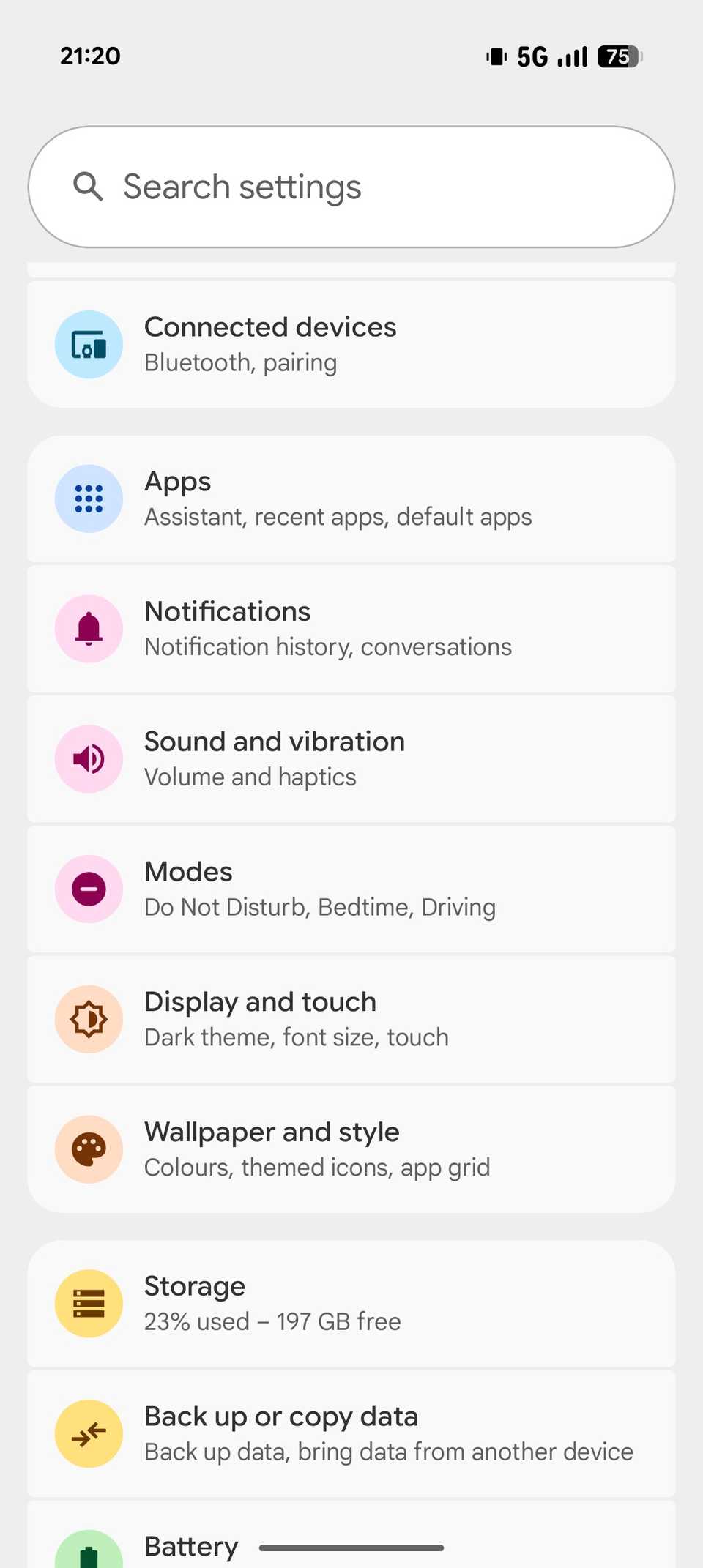Open the Modes settings entry
This screenshot has height=1568, width=703.
click(351, 888)
